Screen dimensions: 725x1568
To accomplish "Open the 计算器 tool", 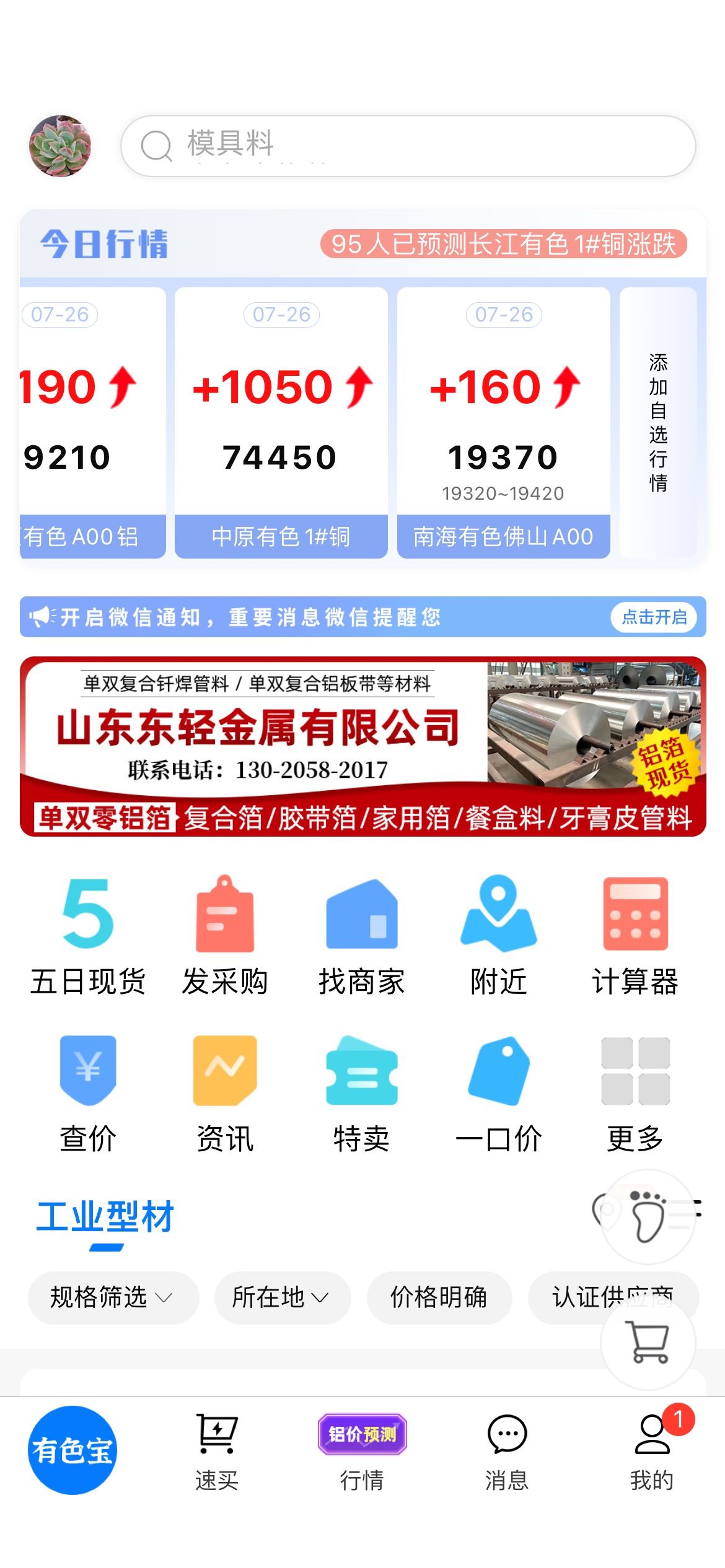I will click(636, 936).
